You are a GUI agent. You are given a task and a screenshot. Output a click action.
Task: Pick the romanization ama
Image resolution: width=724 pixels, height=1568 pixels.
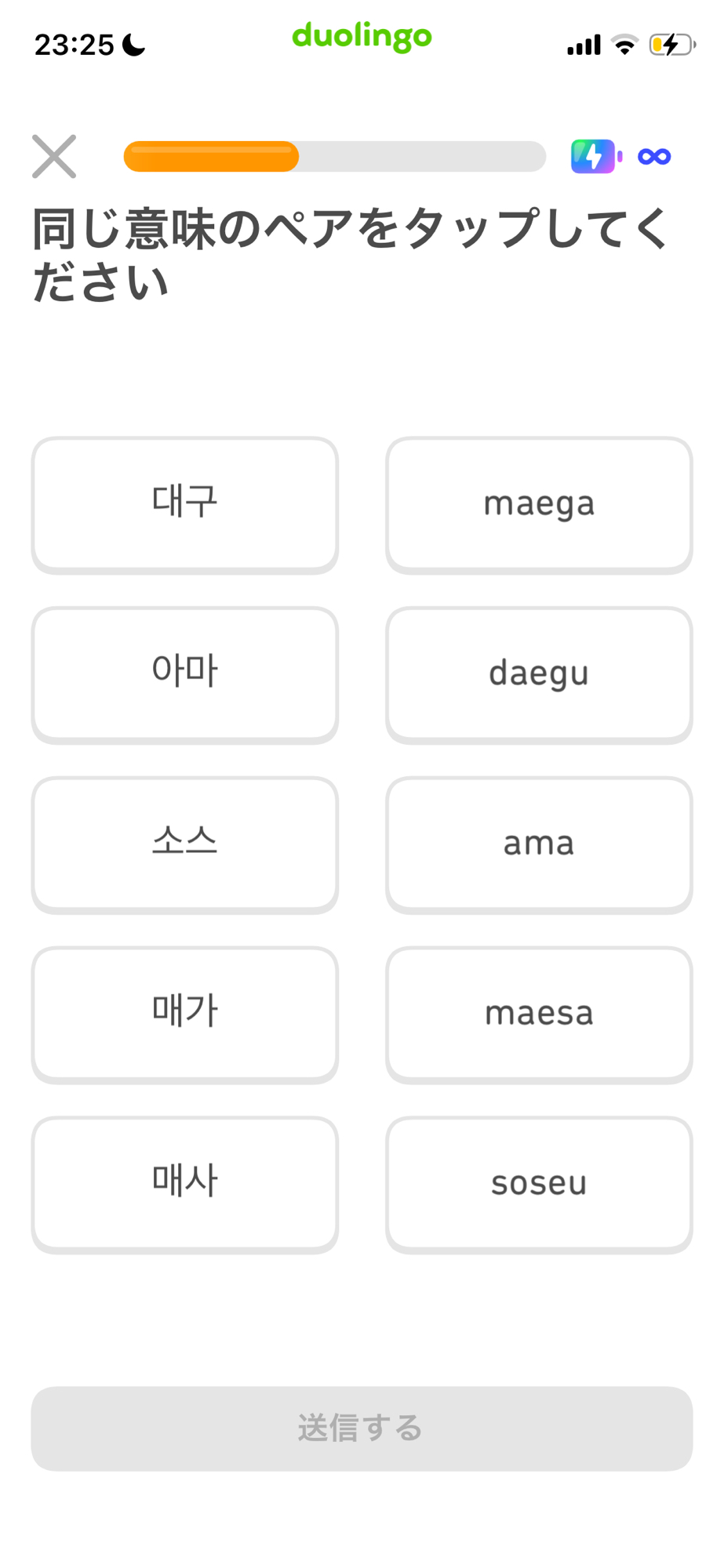(539, 844)
